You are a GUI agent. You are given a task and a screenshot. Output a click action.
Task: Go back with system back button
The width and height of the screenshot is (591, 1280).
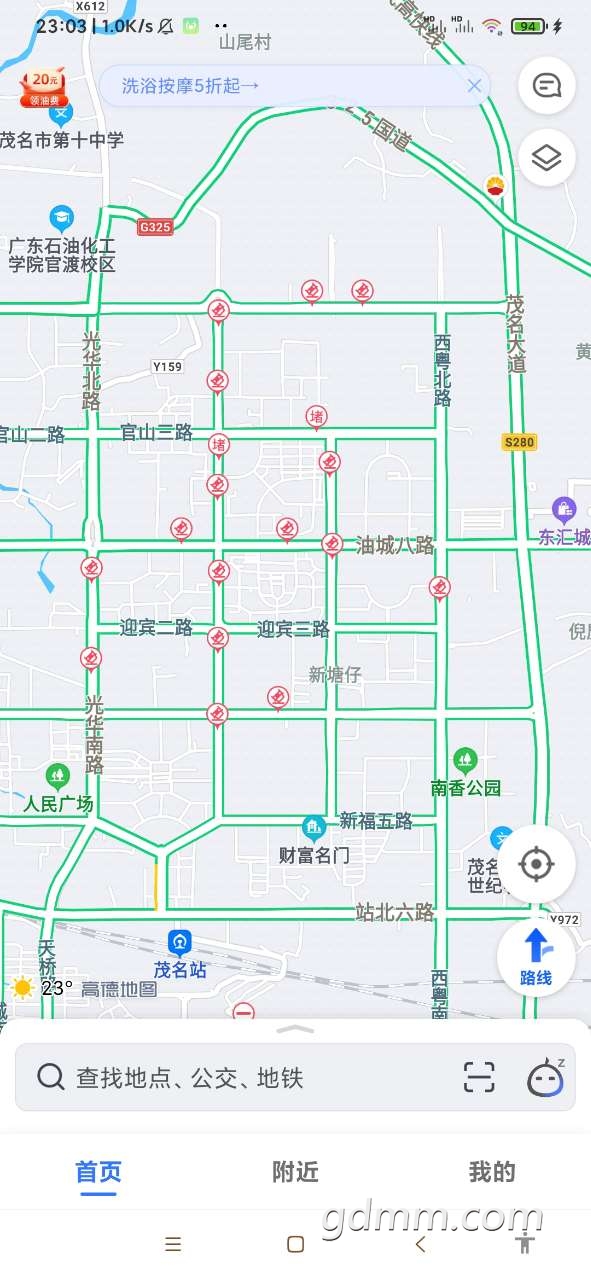click(420, 1244)
